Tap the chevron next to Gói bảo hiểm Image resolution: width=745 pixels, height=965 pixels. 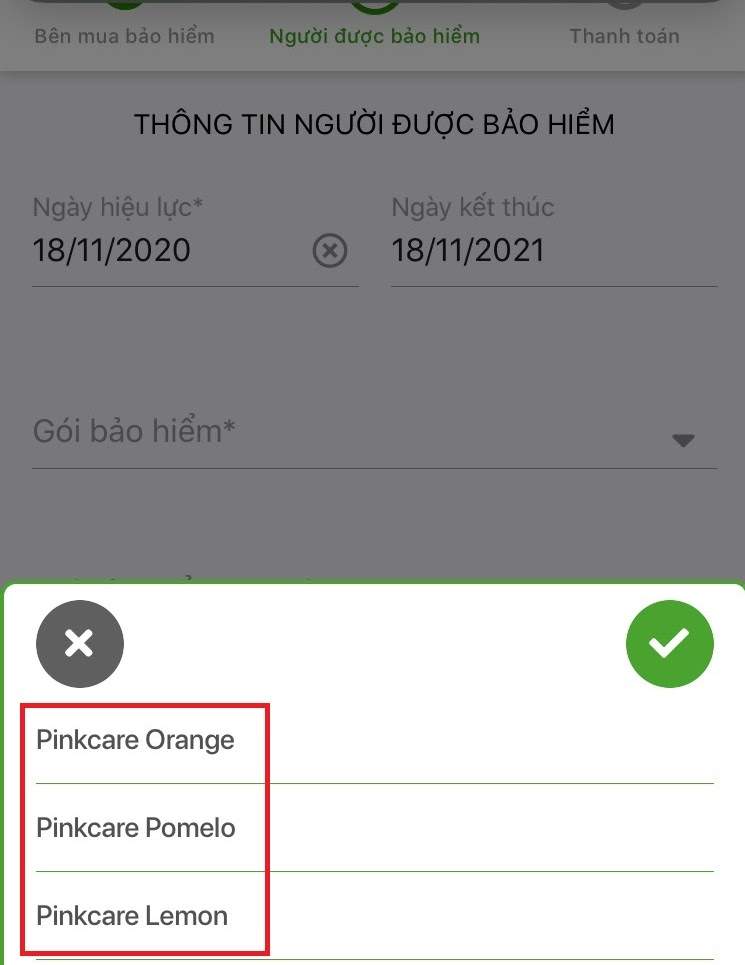(x=683, y=439)
